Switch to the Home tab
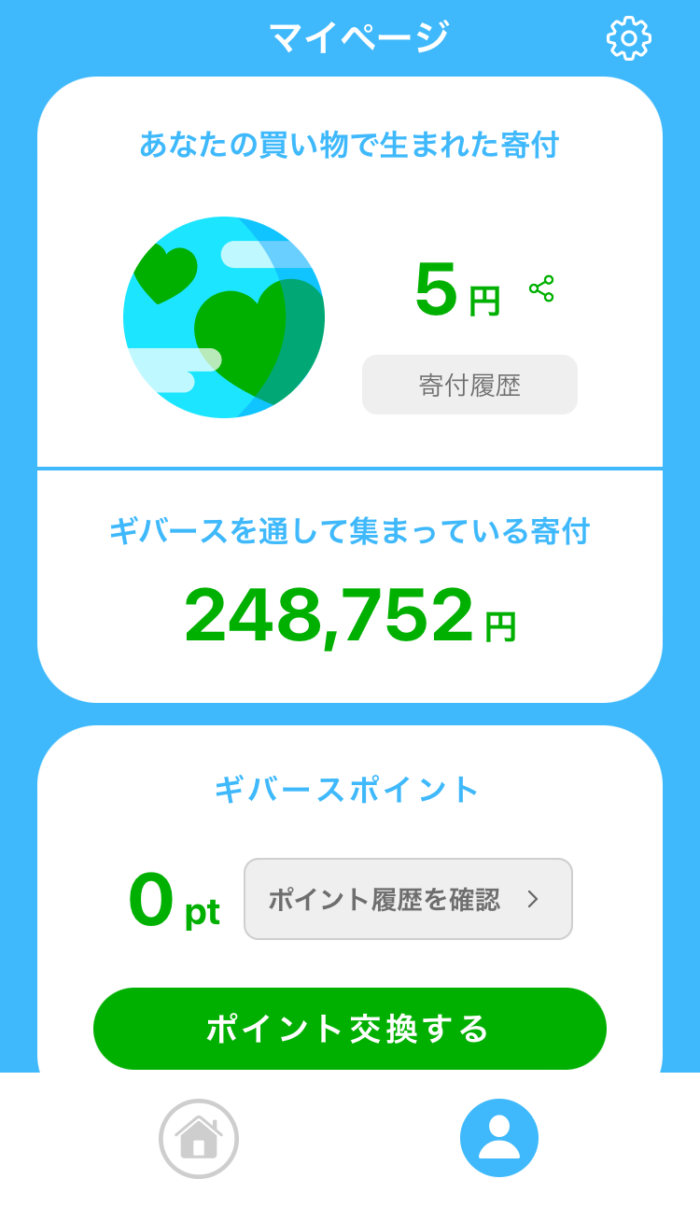The height and width of the screenshot is (1207, 700). [x=199, y=1138]
